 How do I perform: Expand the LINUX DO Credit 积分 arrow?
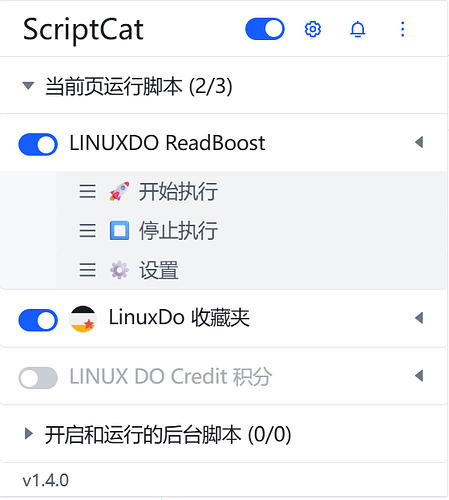coord(419,376)
